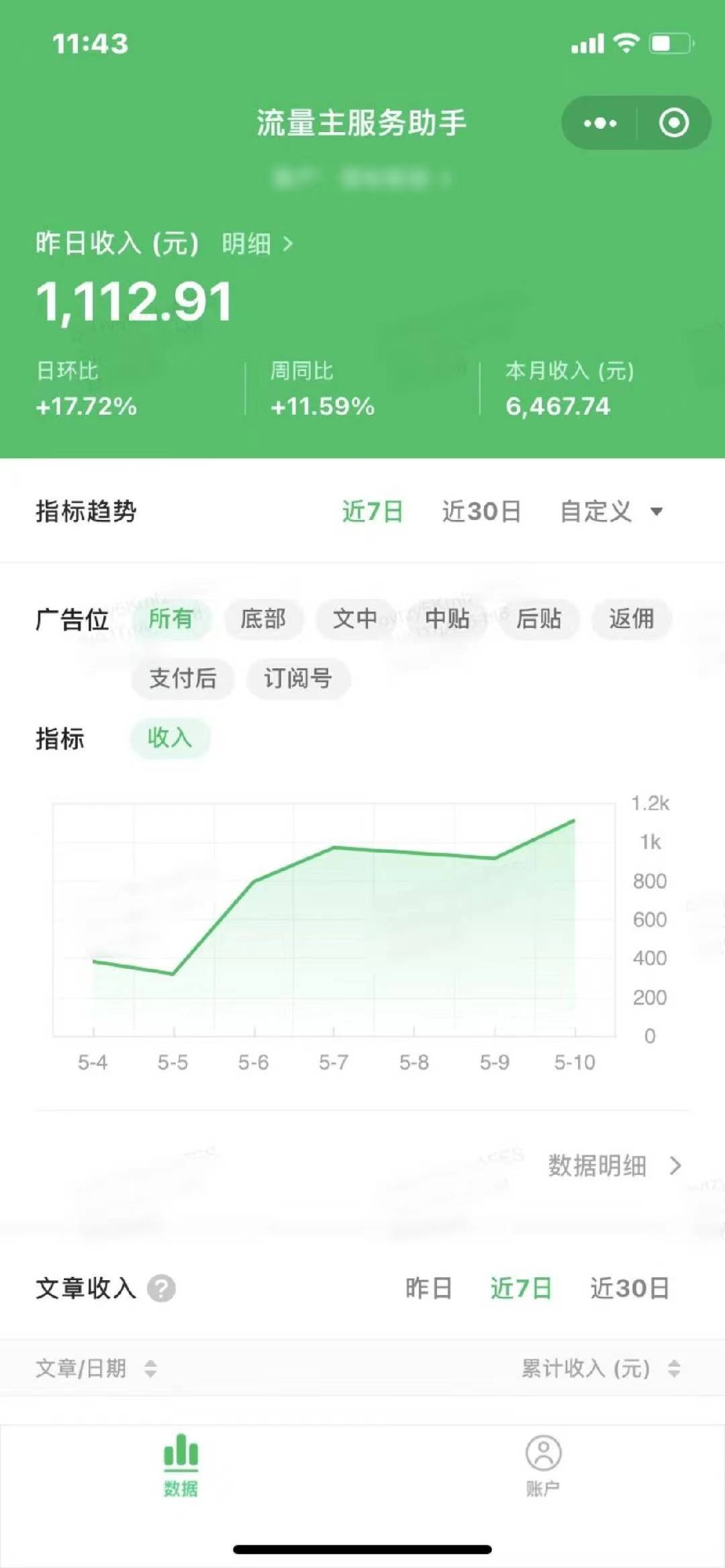Viewport: 725px width, 1568px height.
Task: Select the 近7日 trend range
Action: [373, 511]
